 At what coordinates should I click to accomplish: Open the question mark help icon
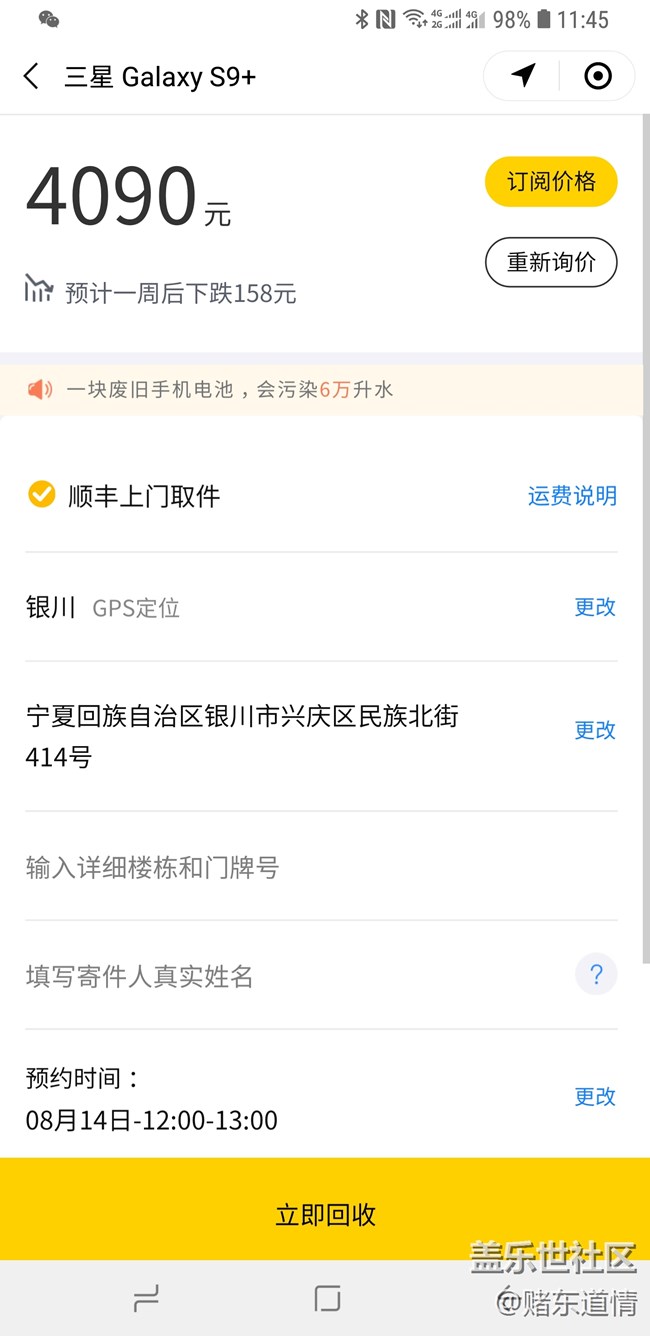(x=596, y=974)
